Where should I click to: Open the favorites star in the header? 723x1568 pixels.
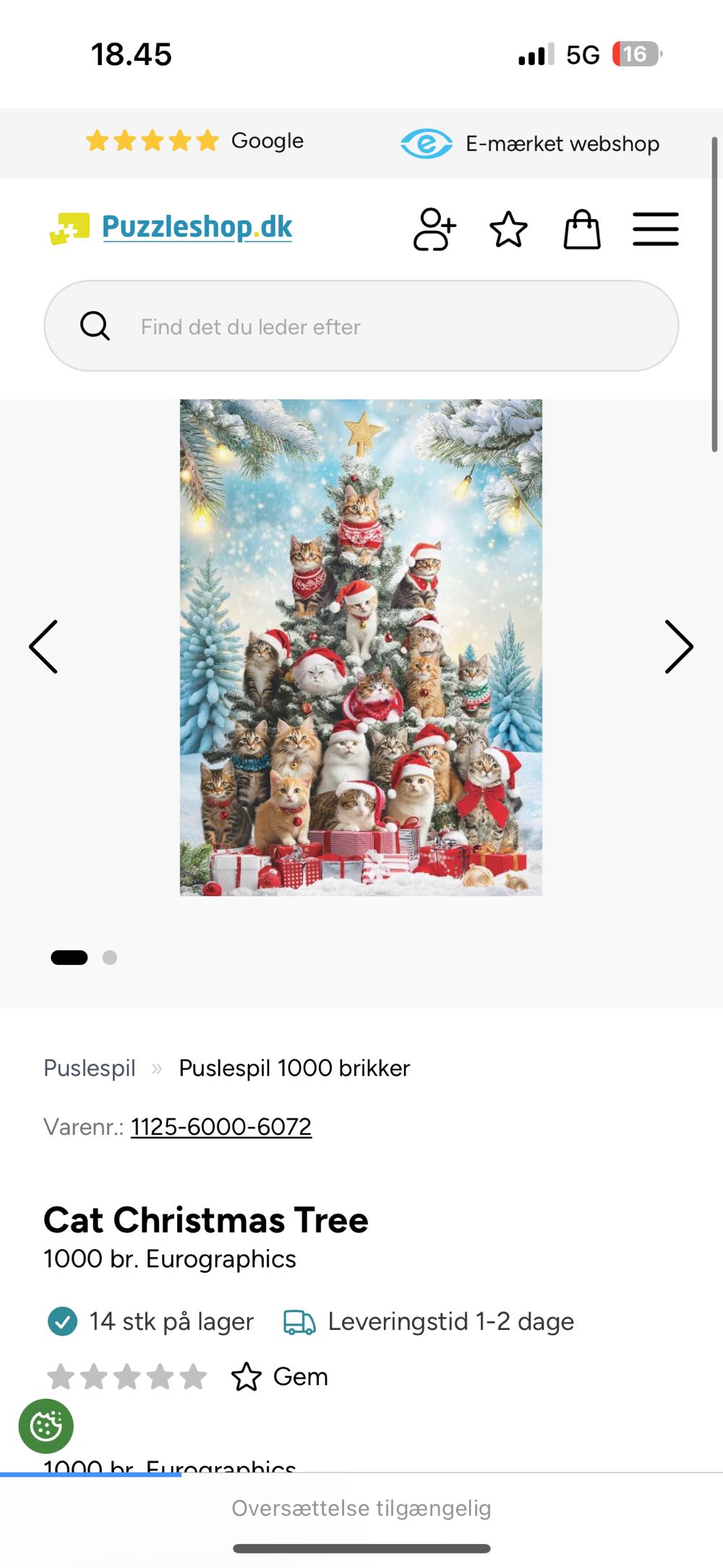click(508, 229)
